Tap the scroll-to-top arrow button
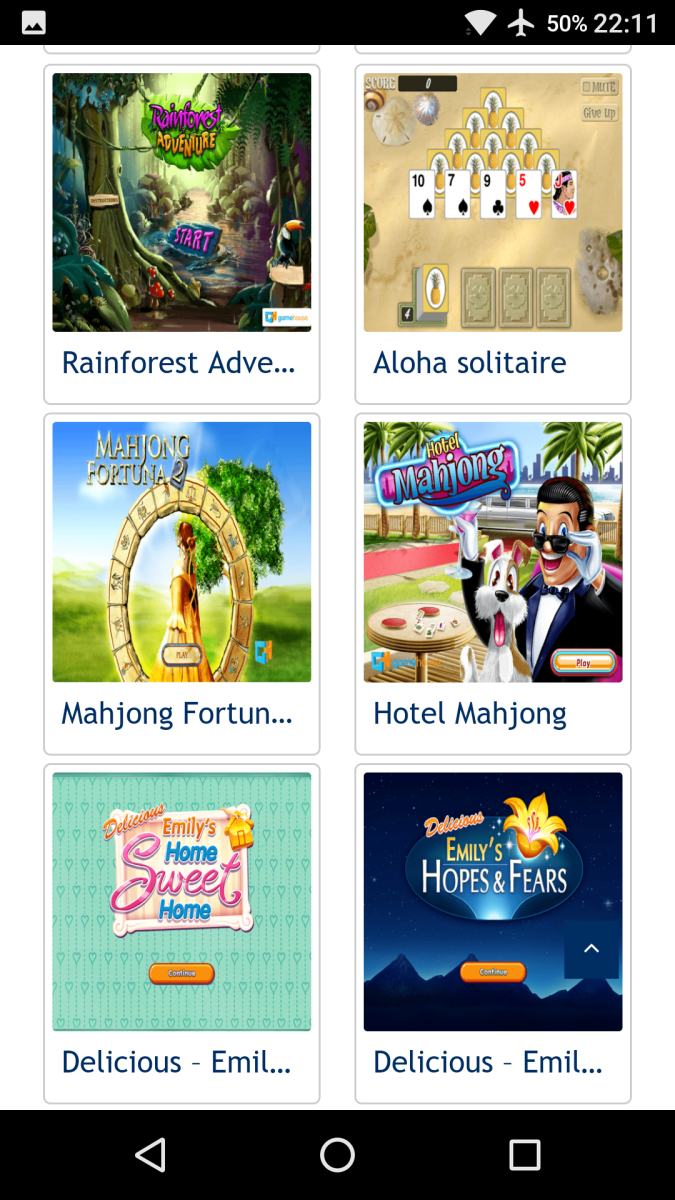This screenshot has height=1200, width=675. 591,949
